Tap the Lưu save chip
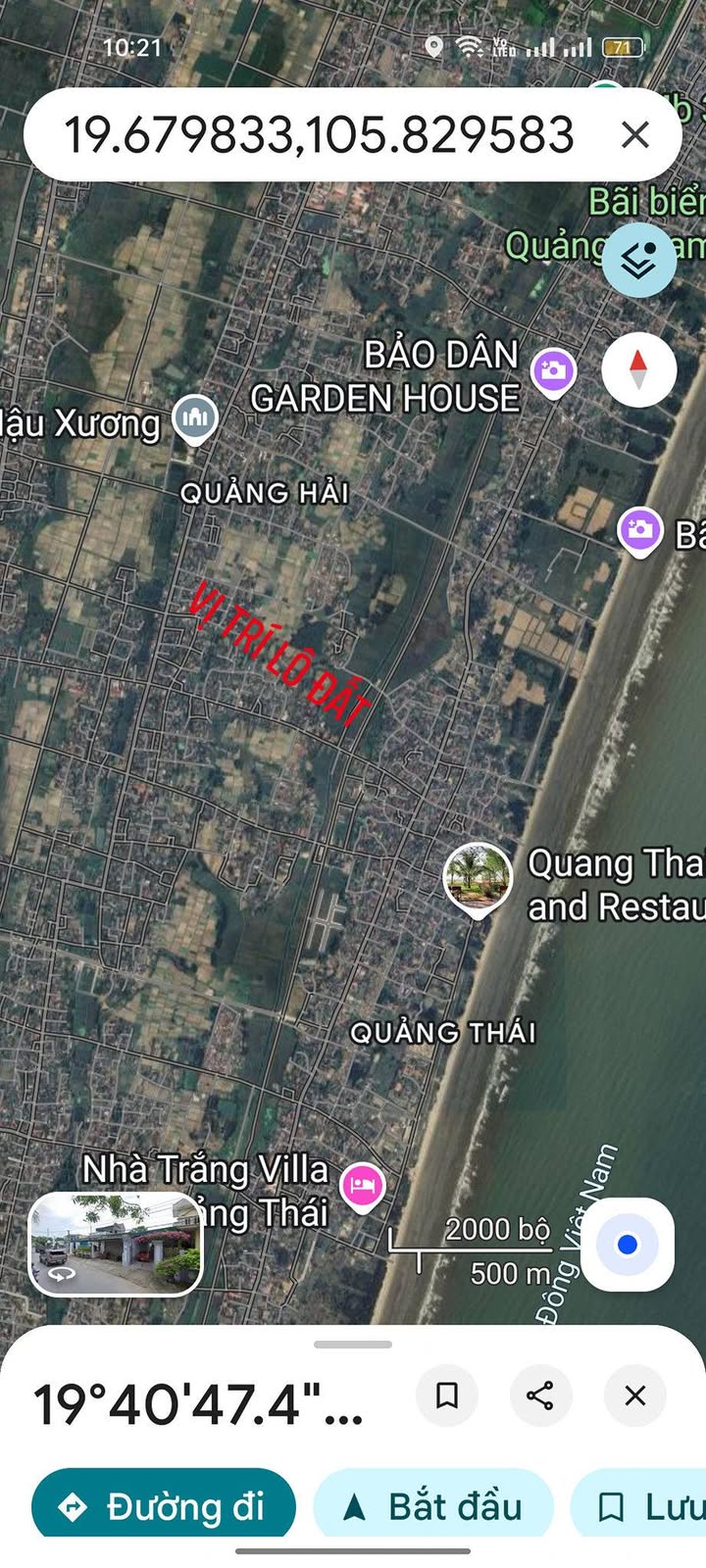The height and width of the screenshot is (1568, 706). click(647, 1506)
